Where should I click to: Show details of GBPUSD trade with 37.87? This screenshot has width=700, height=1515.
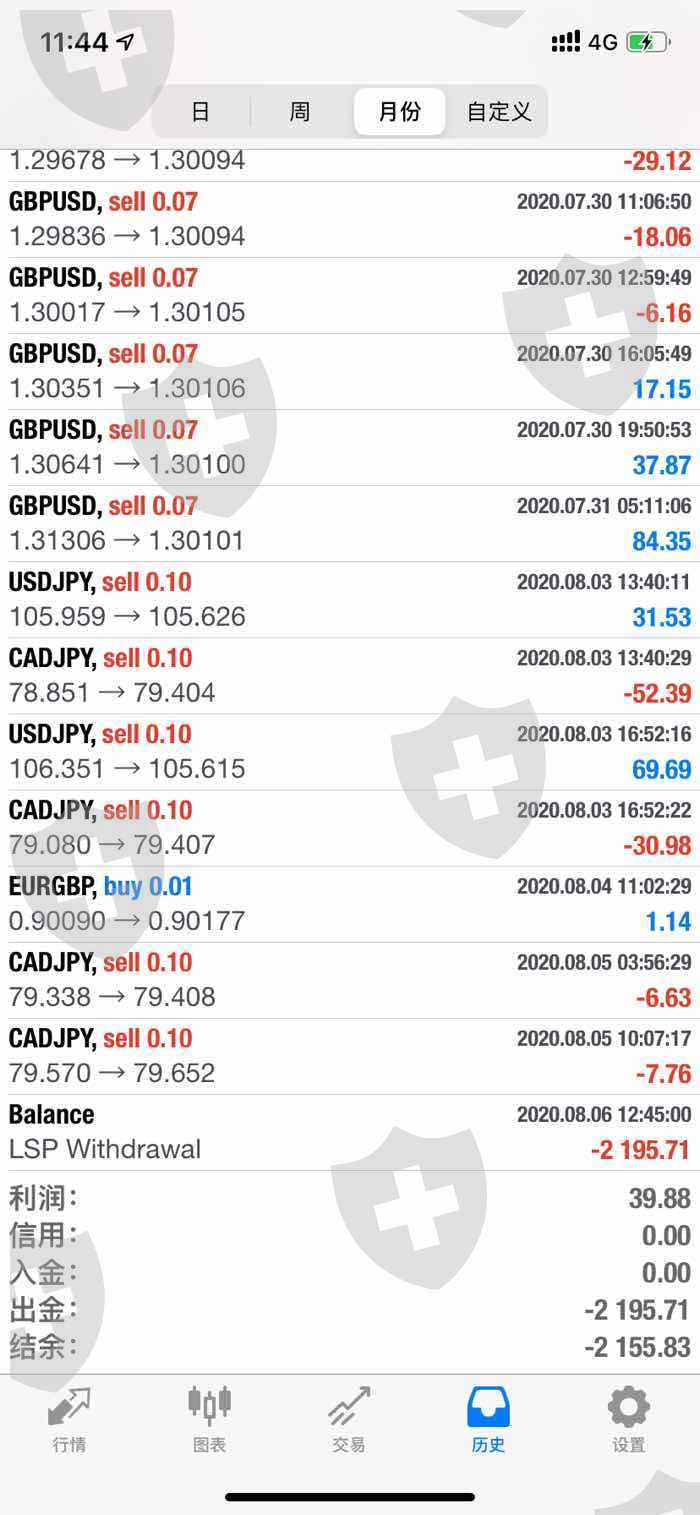click(x=350, y=447)
